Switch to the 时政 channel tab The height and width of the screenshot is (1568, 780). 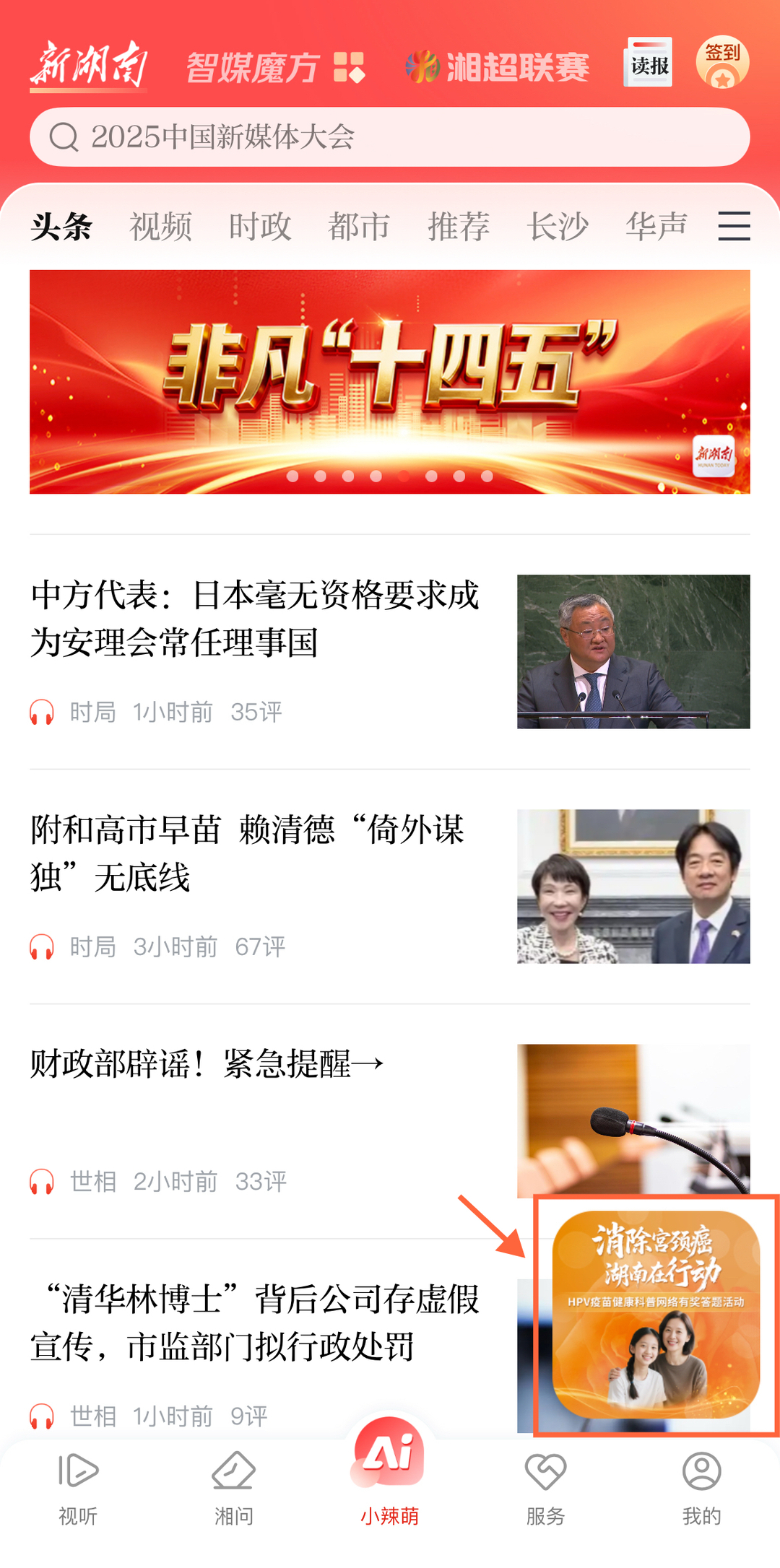260,227
